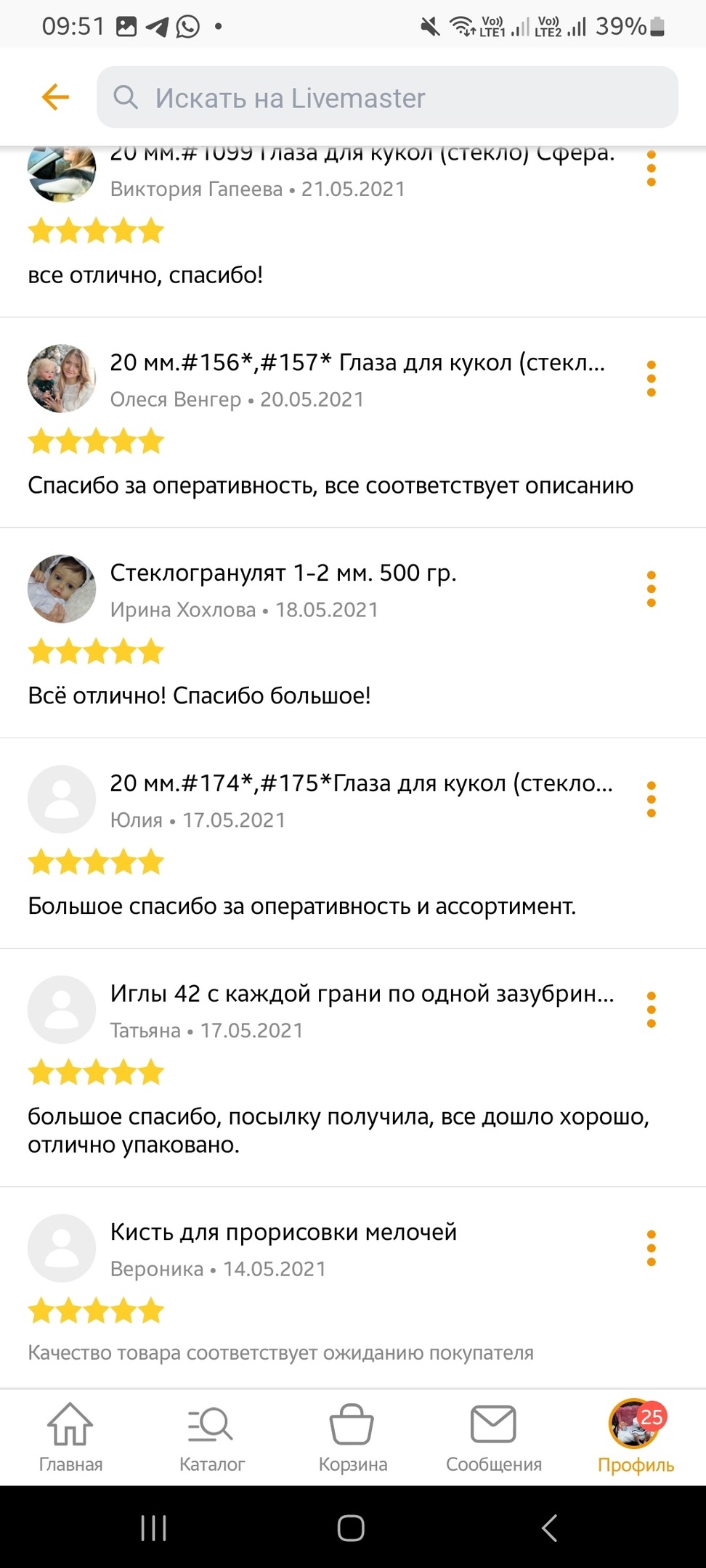Open product 'Стеклогранулят 1-2 мм. 500 гр.'
Image resolution: width=706 pixels, height=1568 pixels.
coord(283,573)
